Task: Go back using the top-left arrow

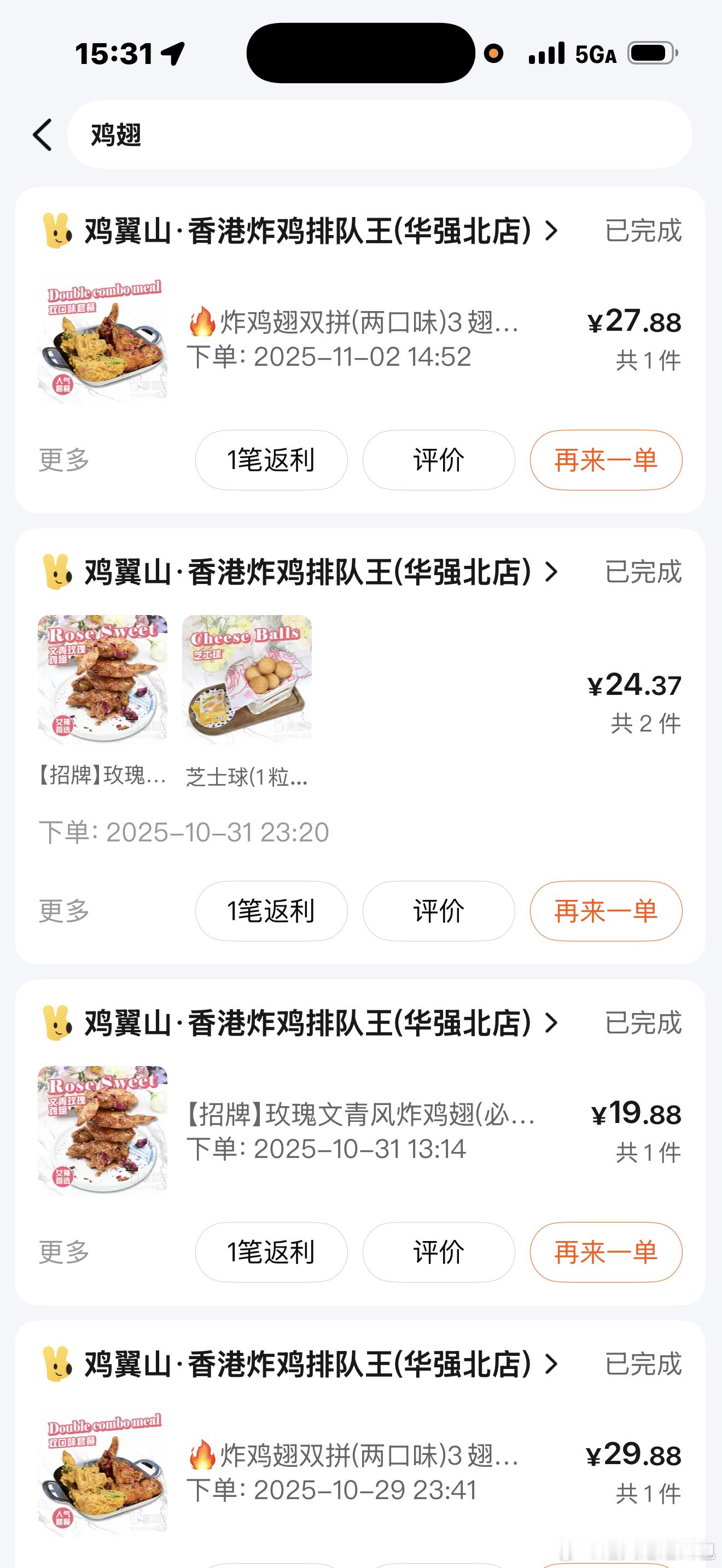Action: [x=43, y=134]
